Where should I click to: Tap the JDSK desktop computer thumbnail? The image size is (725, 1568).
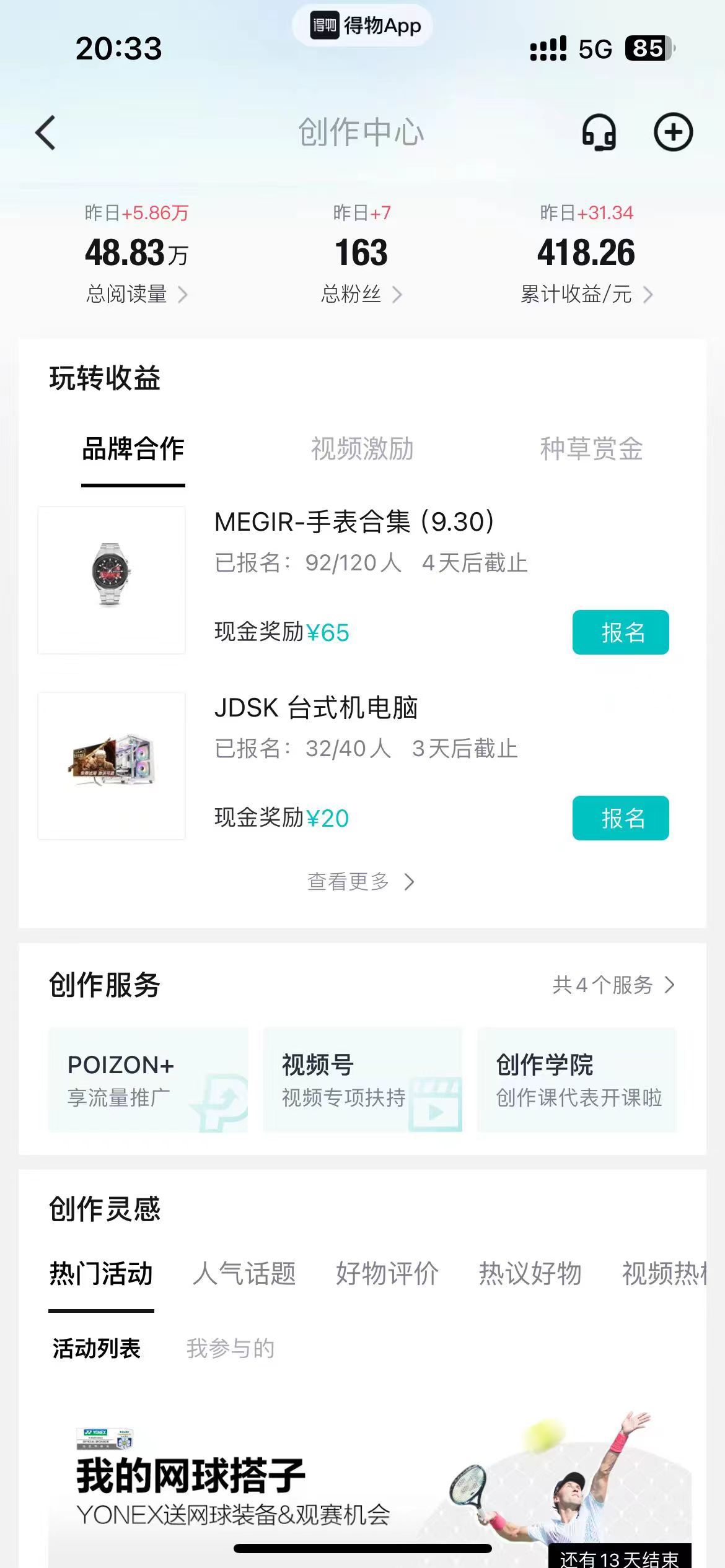coord(112,766)
